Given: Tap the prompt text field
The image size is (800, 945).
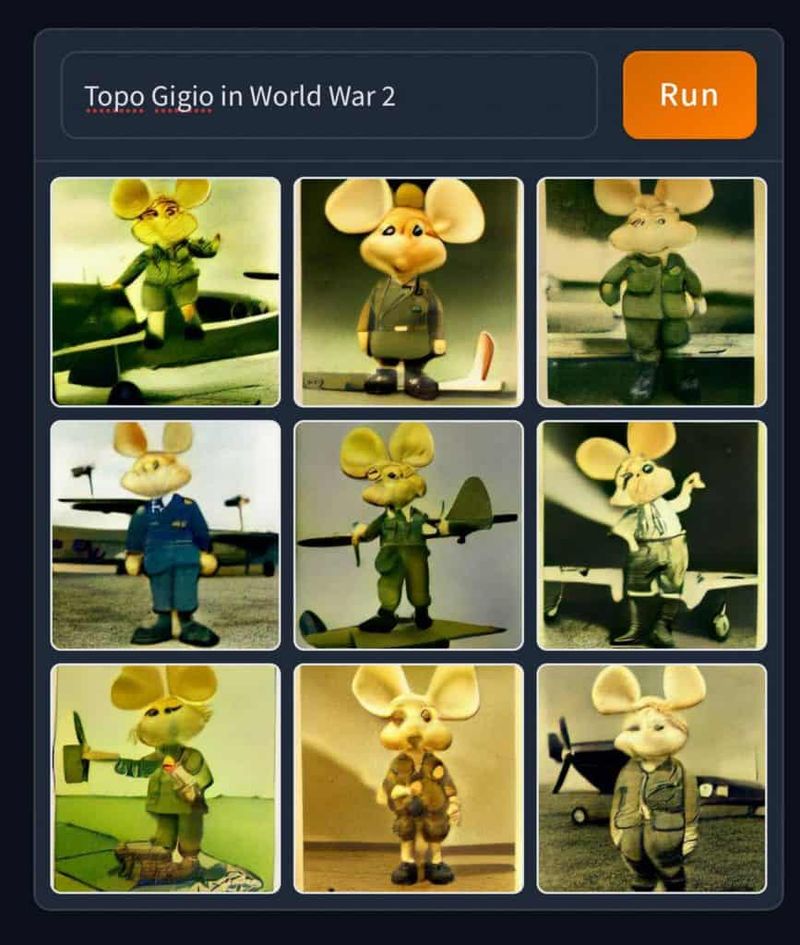Looking at the screenshot, I should pos(328,95).
